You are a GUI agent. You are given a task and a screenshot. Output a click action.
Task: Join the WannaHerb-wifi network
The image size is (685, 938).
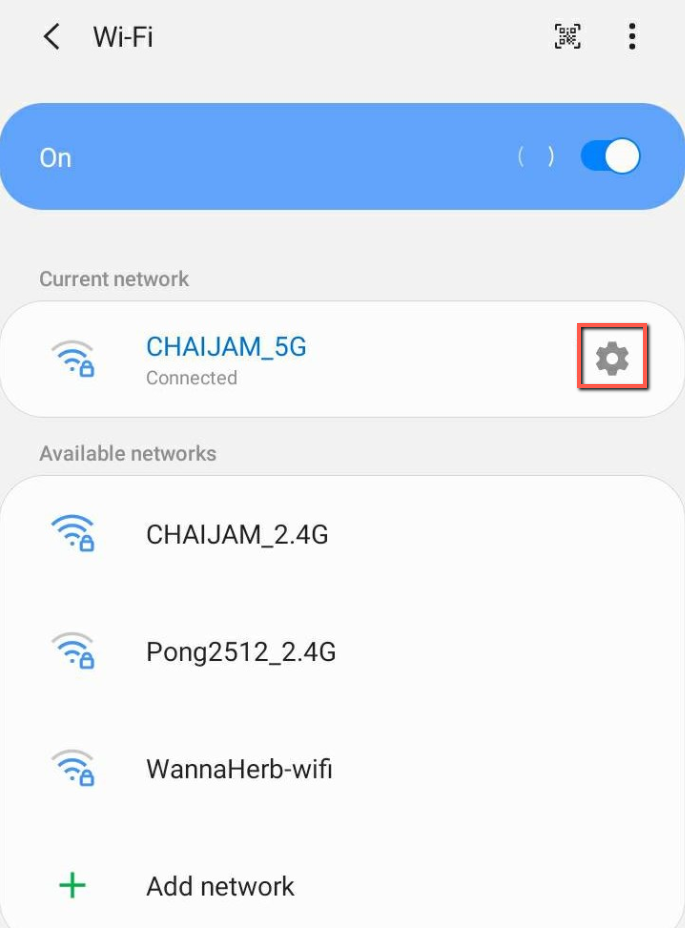coord(239,770)
